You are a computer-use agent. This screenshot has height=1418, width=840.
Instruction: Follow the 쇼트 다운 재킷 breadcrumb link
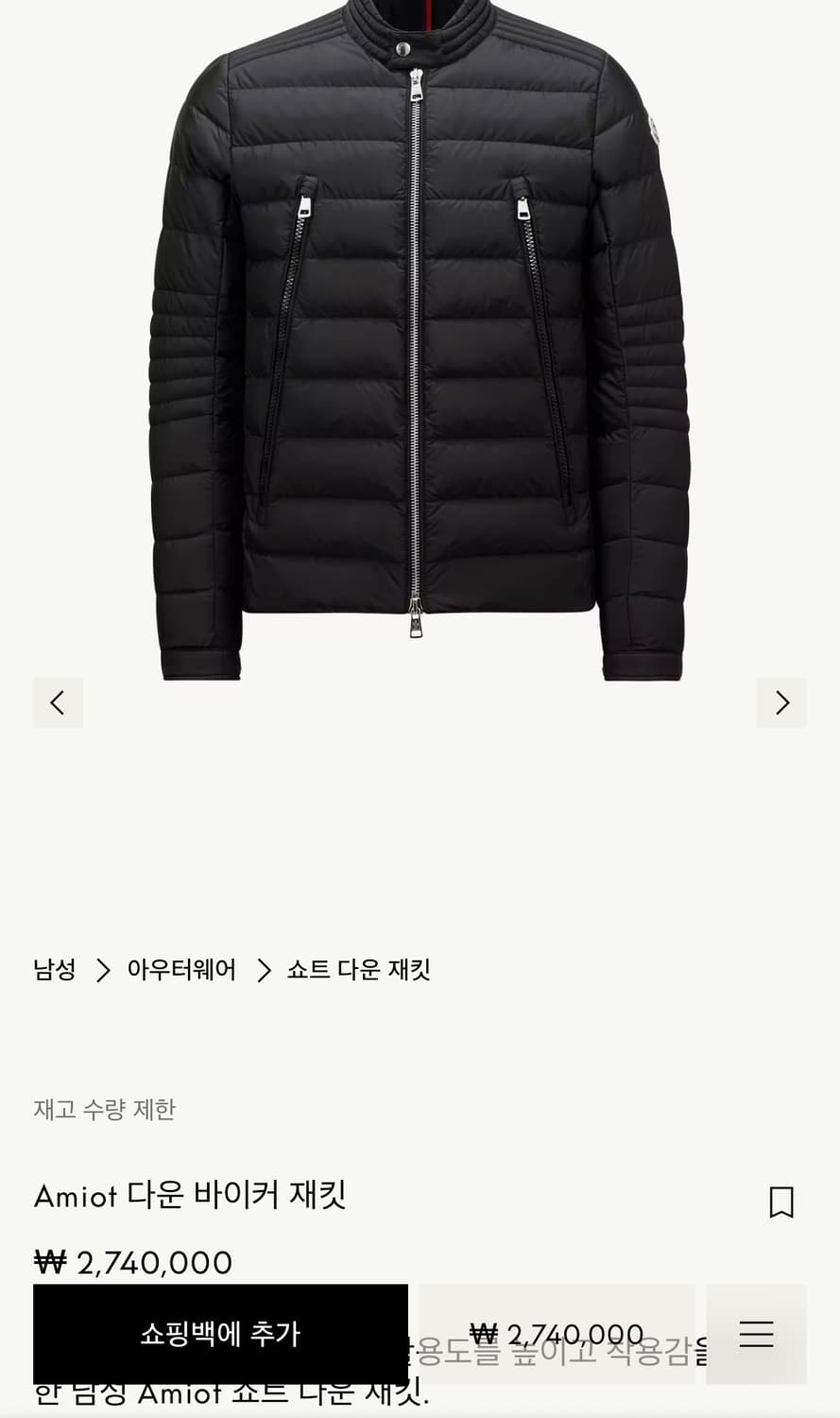356,969
